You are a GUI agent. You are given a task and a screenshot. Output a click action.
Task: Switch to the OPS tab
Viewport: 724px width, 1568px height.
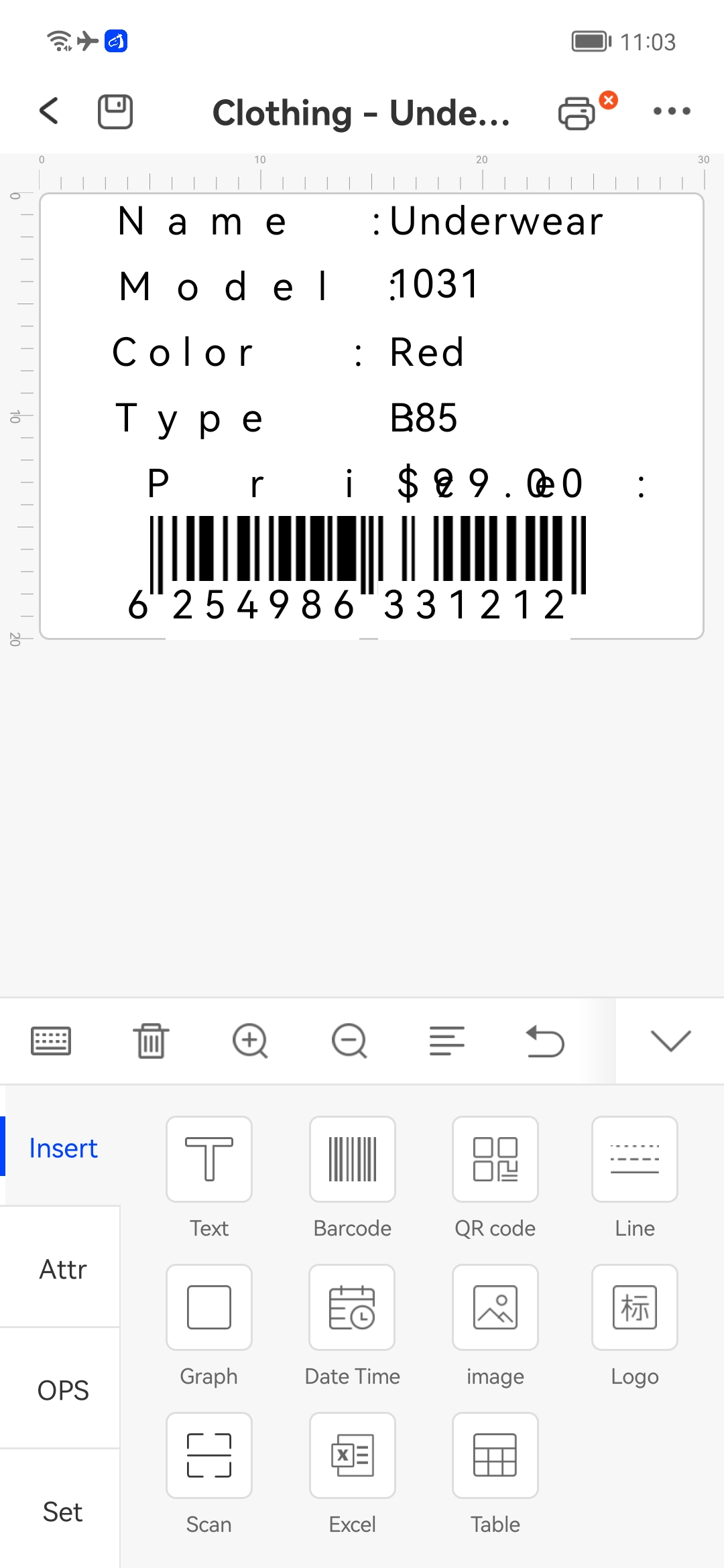63,1390
